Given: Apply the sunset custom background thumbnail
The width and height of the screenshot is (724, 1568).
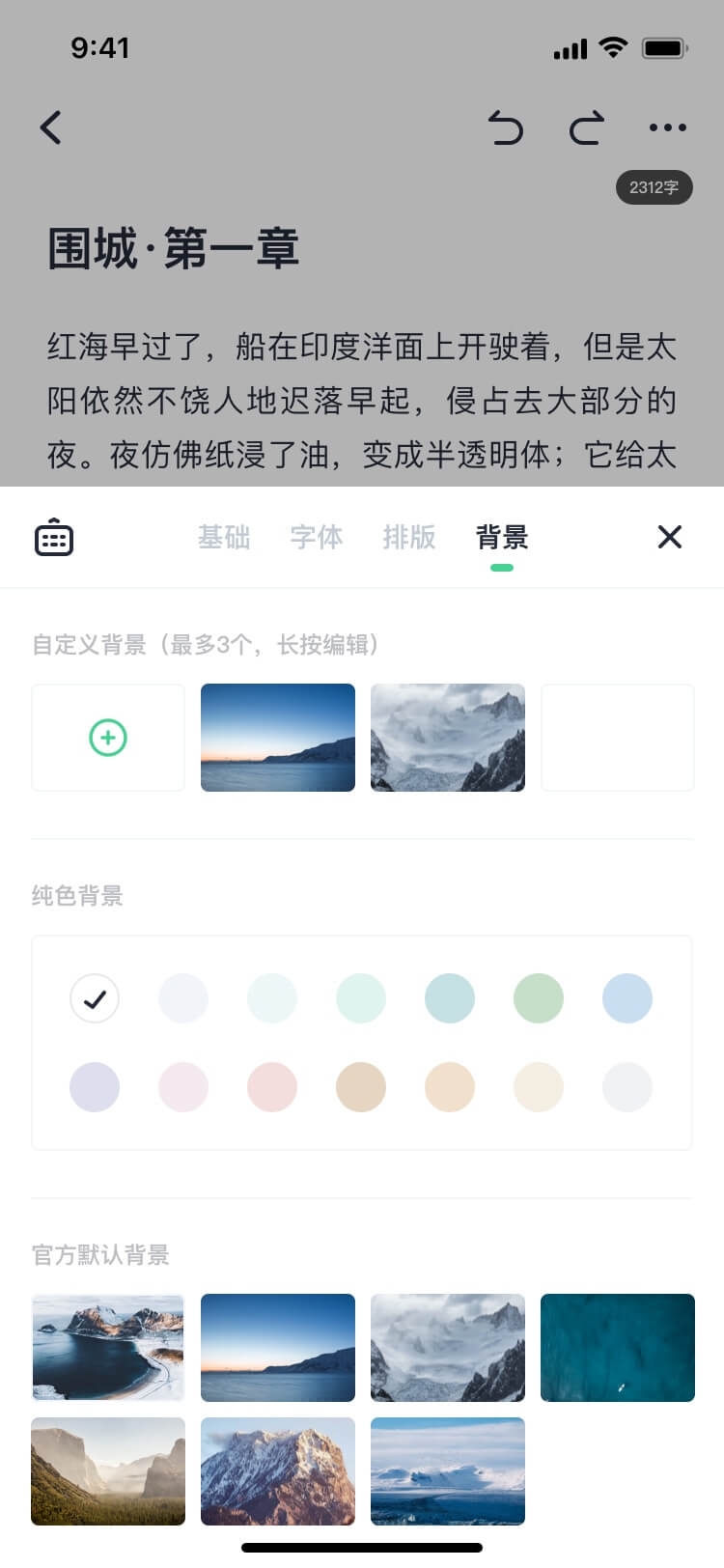Looking at the screenshot, I should (277, 737).
